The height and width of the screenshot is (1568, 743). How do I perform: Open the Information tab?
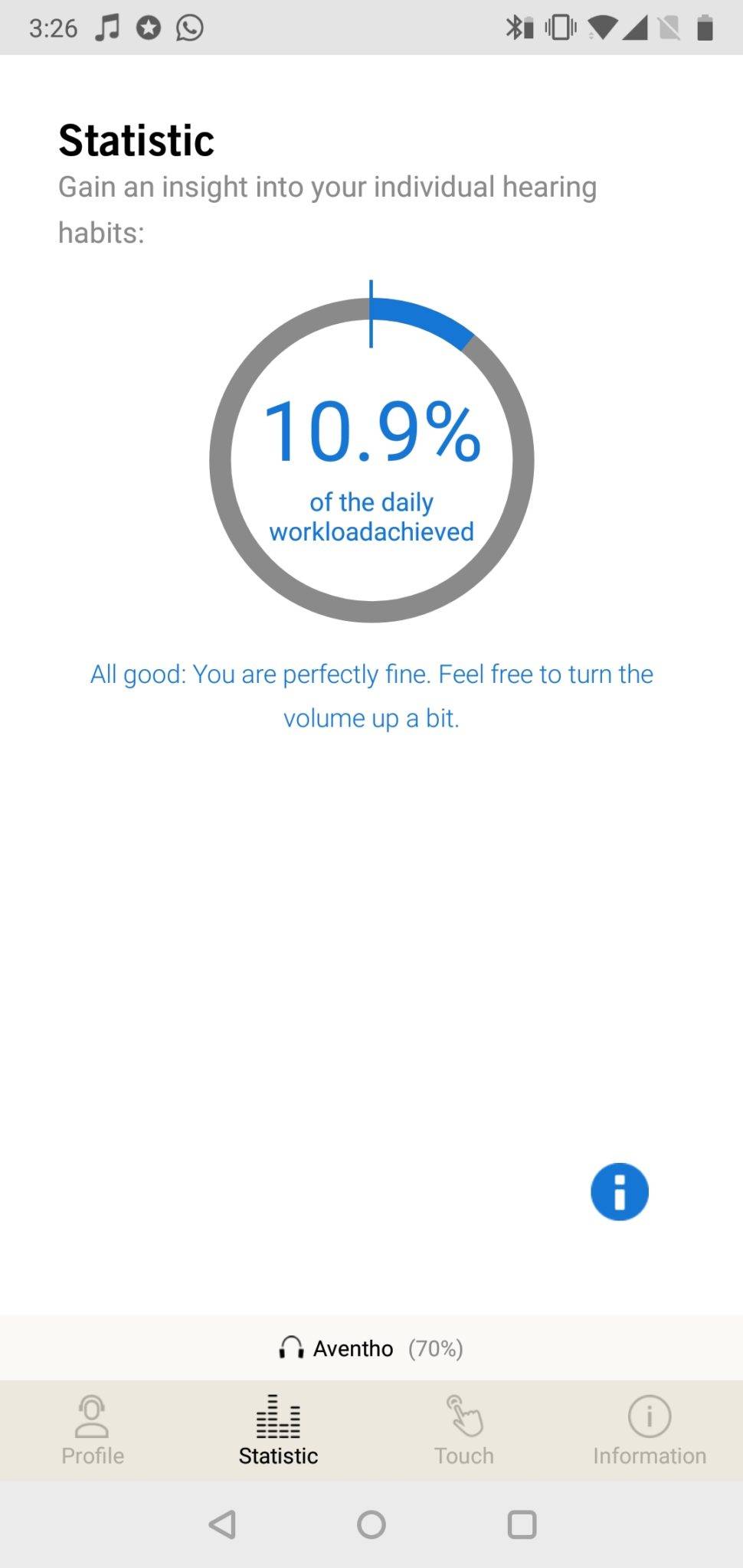point(650,1430)
